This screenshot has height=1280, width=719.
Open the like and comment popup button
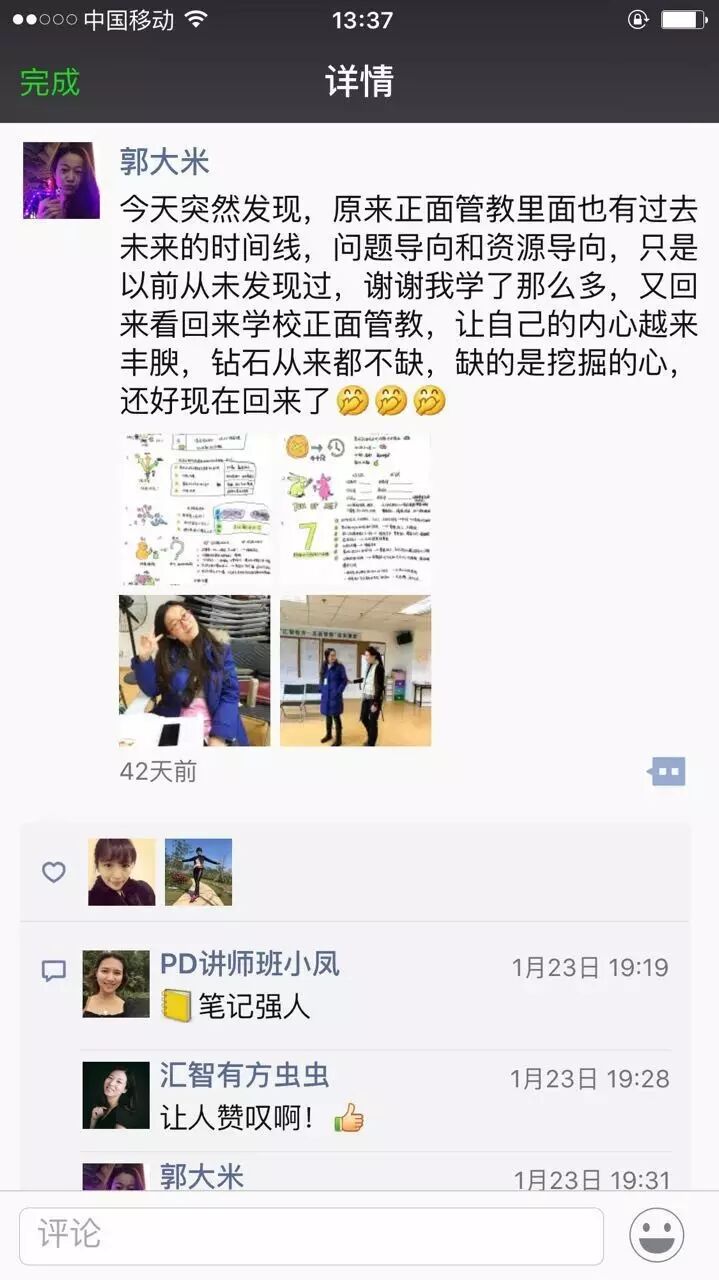click(667, 771)
